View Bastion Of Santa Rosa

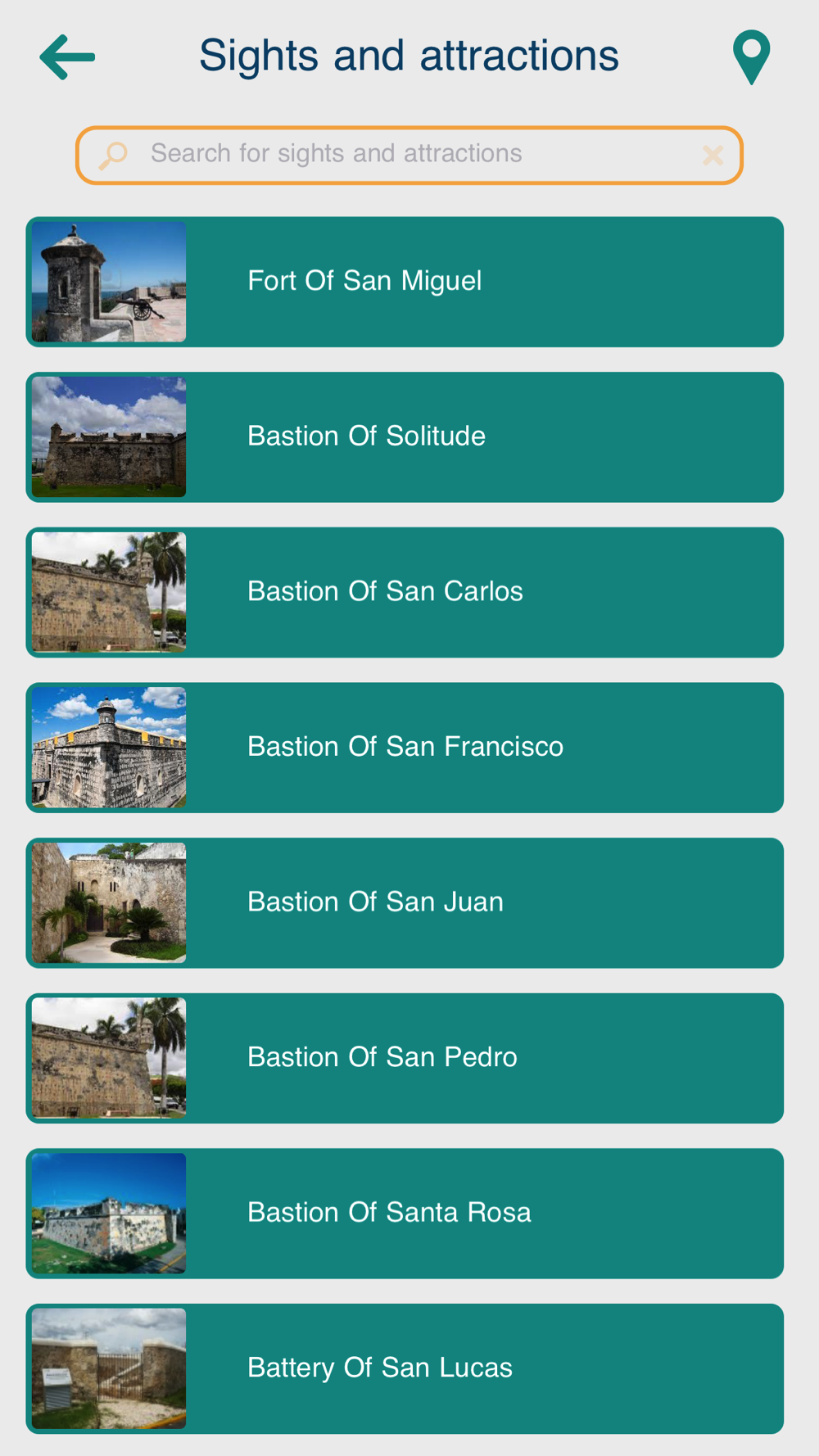point(405,1214)
